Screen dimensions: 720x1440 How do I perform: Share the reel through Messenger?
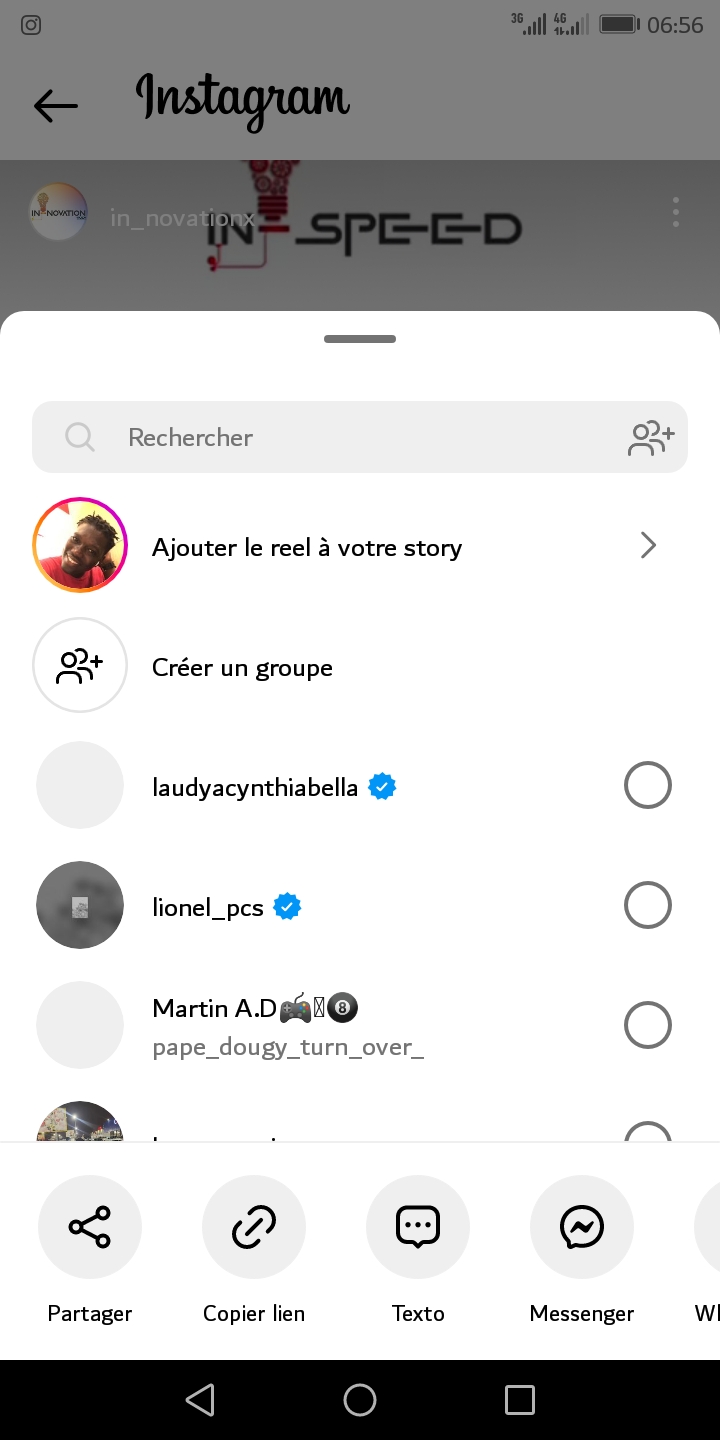pyautogui.click(x=582, y=1228)
